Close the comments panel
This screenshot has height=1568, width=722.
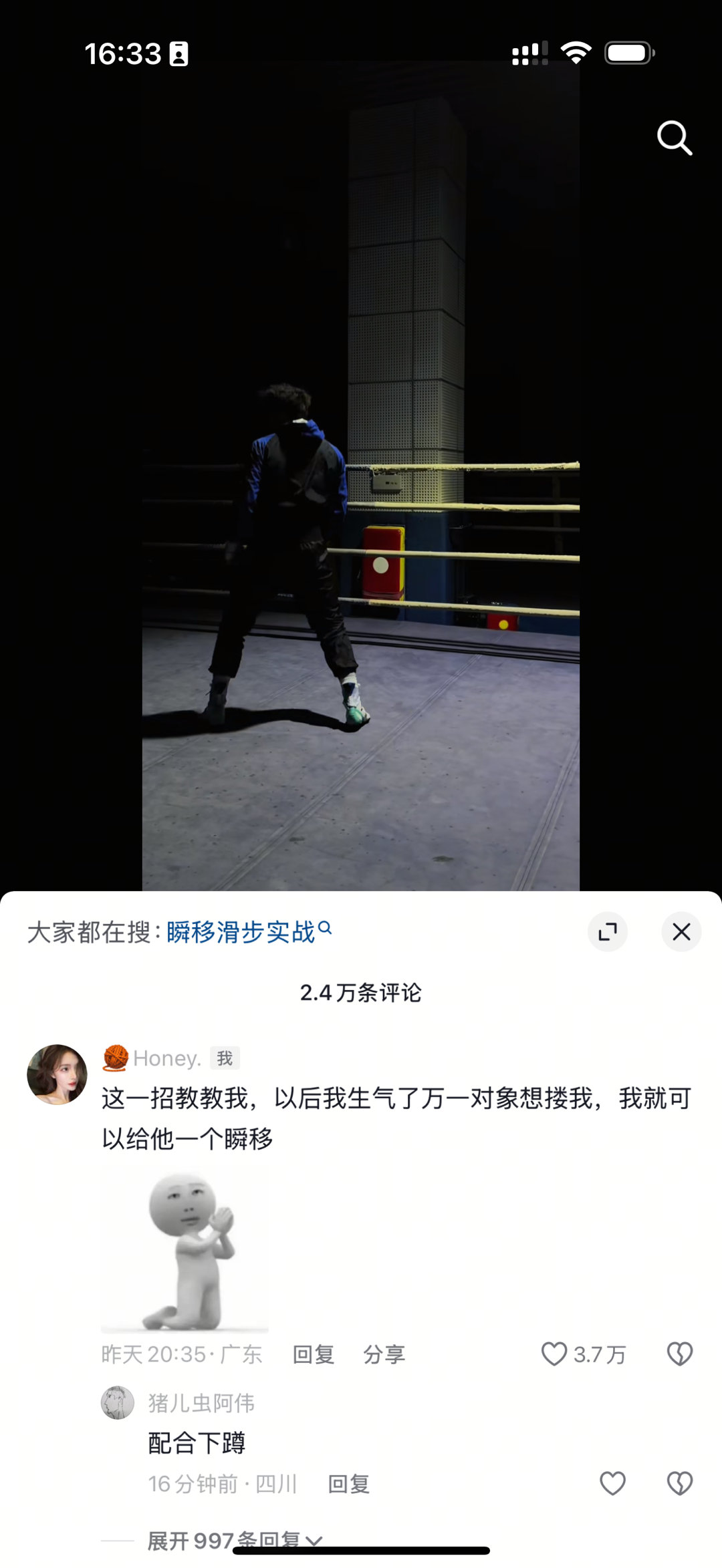click(681, 931)
